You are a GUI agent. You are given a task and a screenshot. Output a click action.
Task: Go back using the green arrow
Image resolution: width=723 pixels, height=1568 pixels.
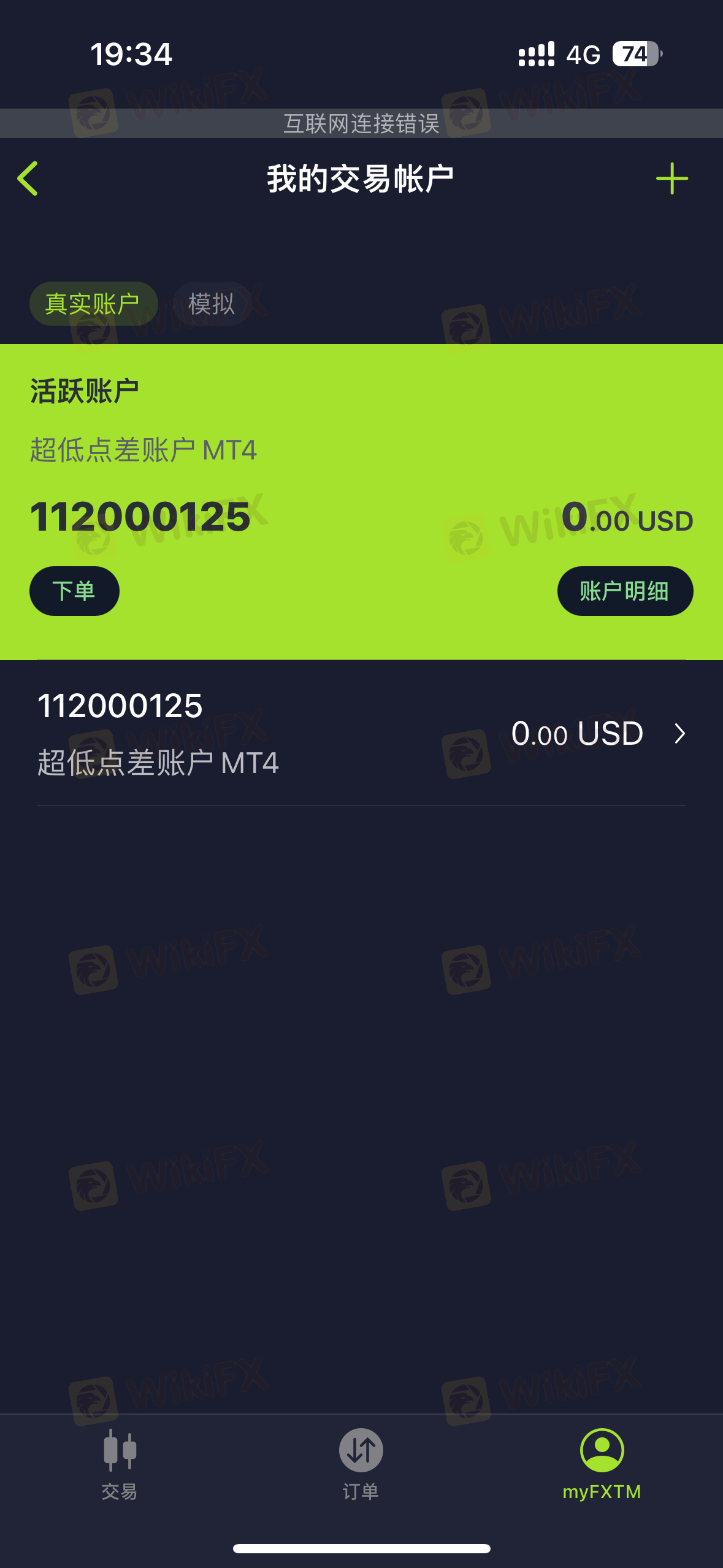[28, 179]
